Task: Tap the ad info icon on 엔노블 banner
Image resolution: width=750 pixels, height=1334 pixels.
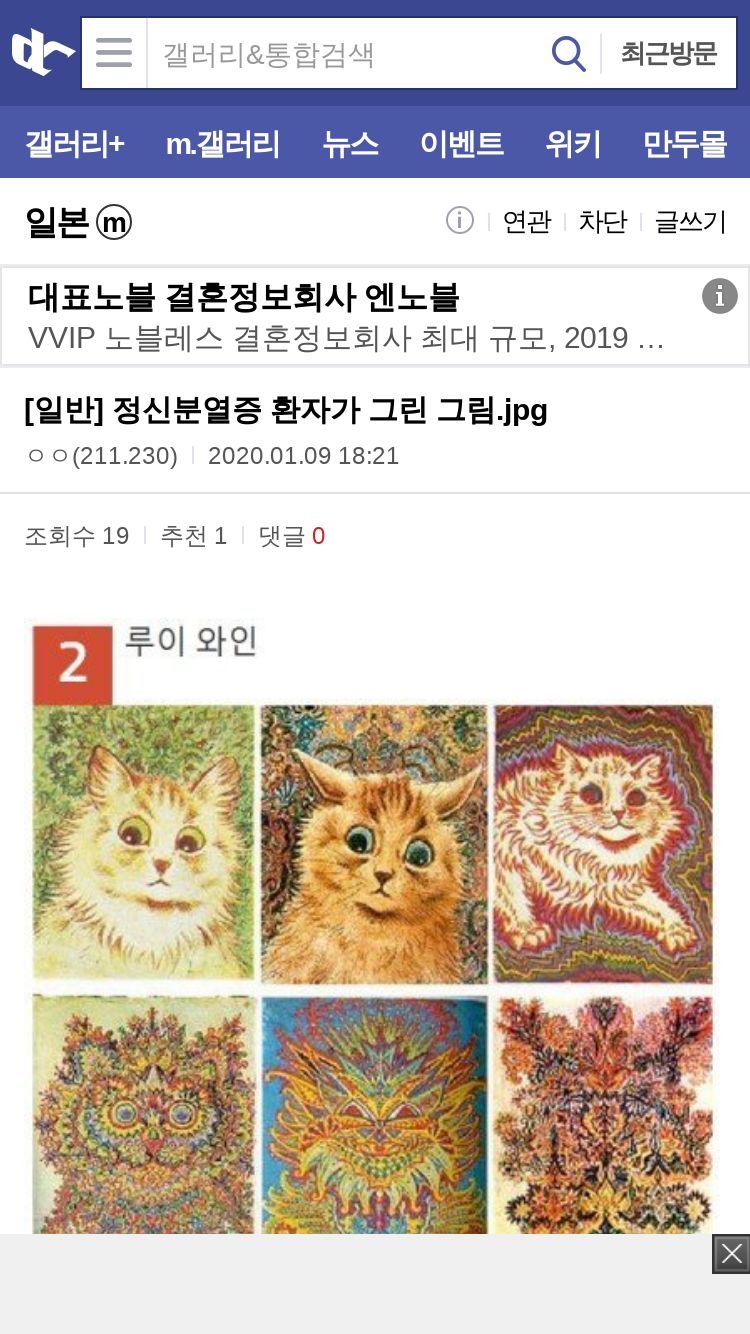Action: point(719,296)
